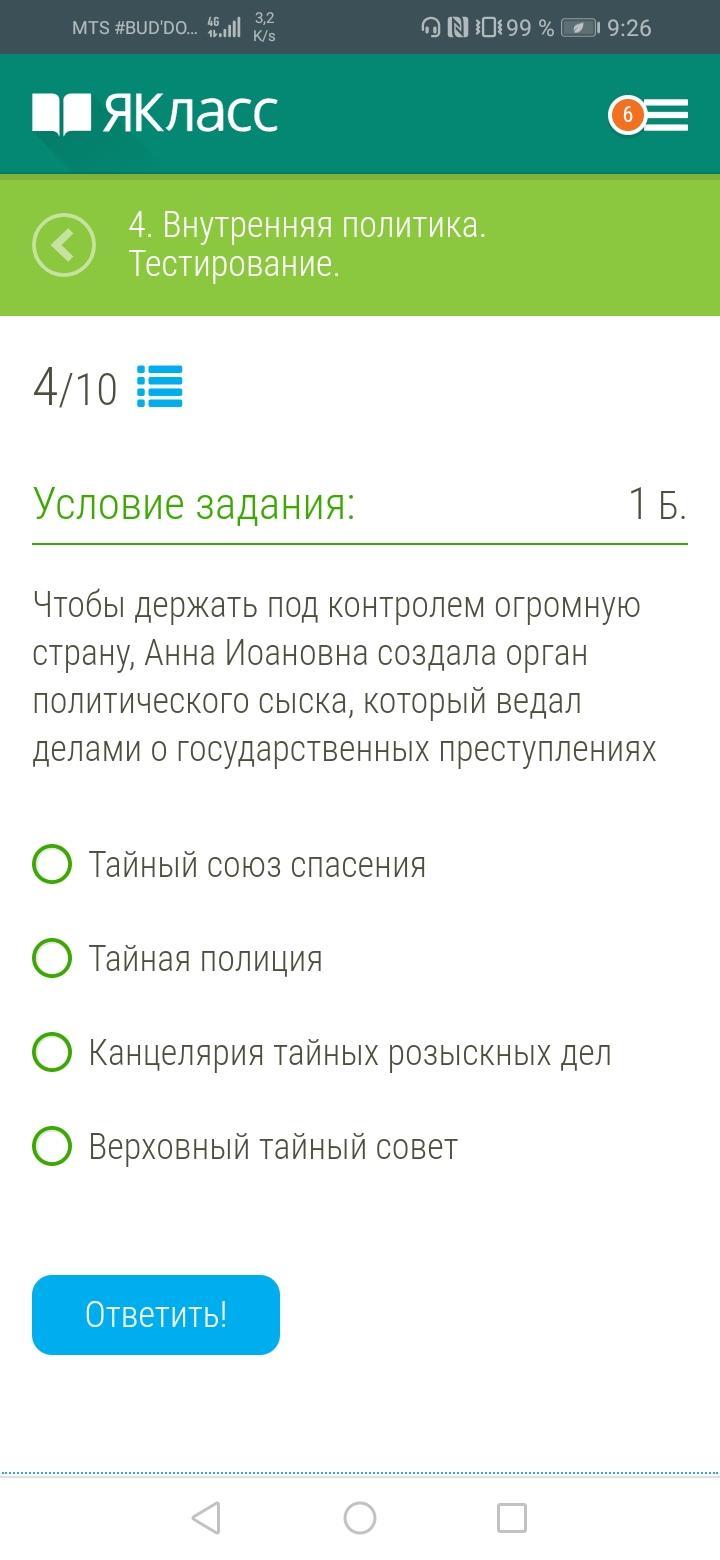This screenshot has width=720, height=1560.
Task: Go to the system home screen
Action: 360,1518
